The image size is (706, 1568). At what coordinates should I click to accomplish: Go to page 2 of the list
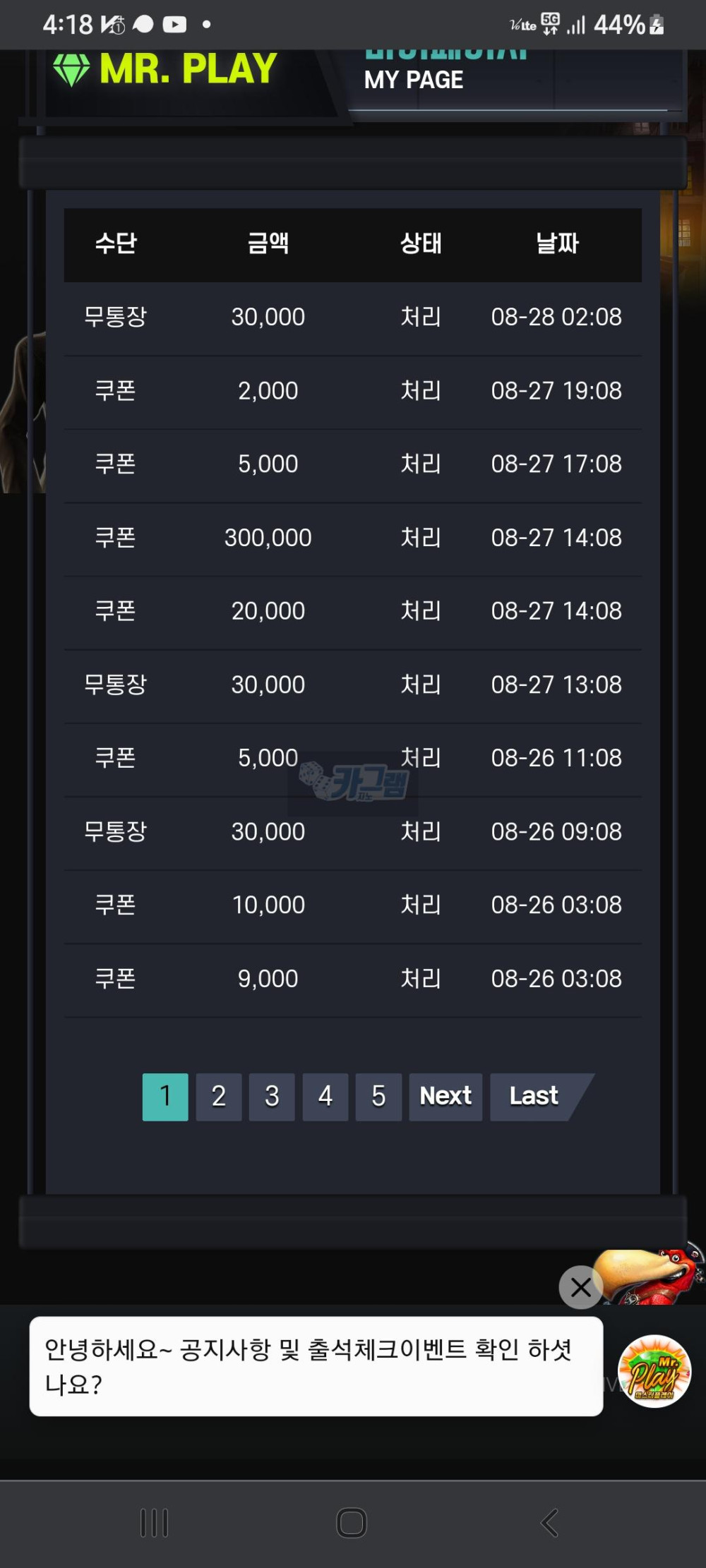(219, 1097)
